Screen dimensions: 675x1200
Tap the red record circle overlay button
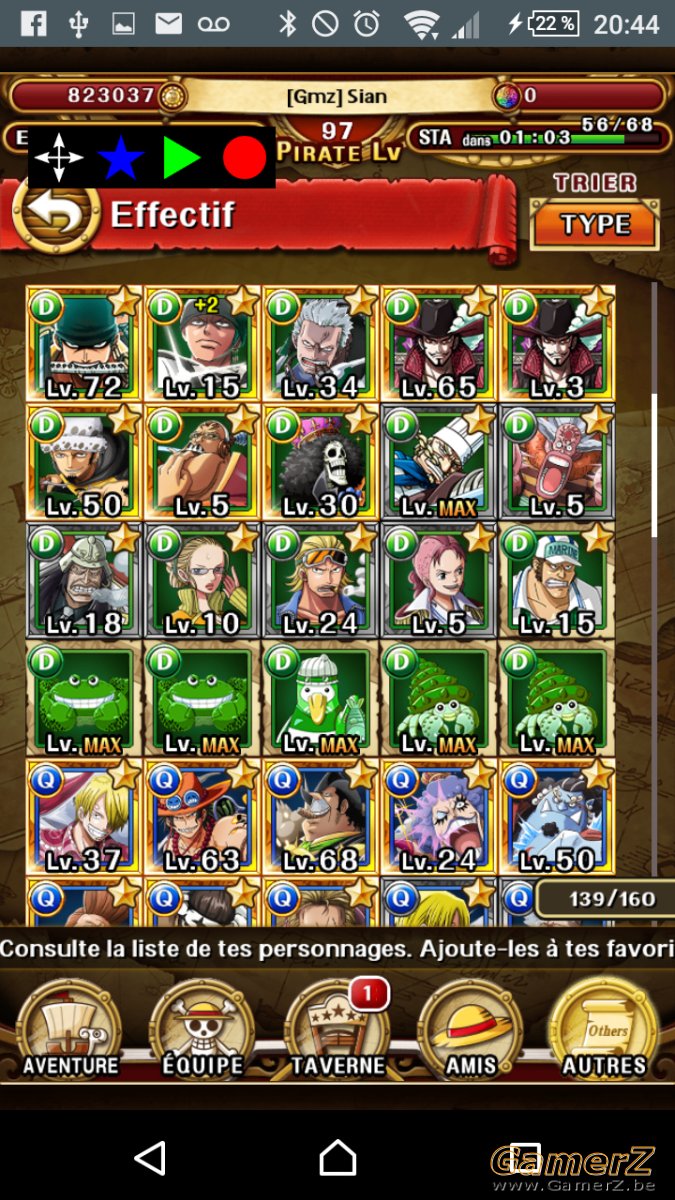244,158
